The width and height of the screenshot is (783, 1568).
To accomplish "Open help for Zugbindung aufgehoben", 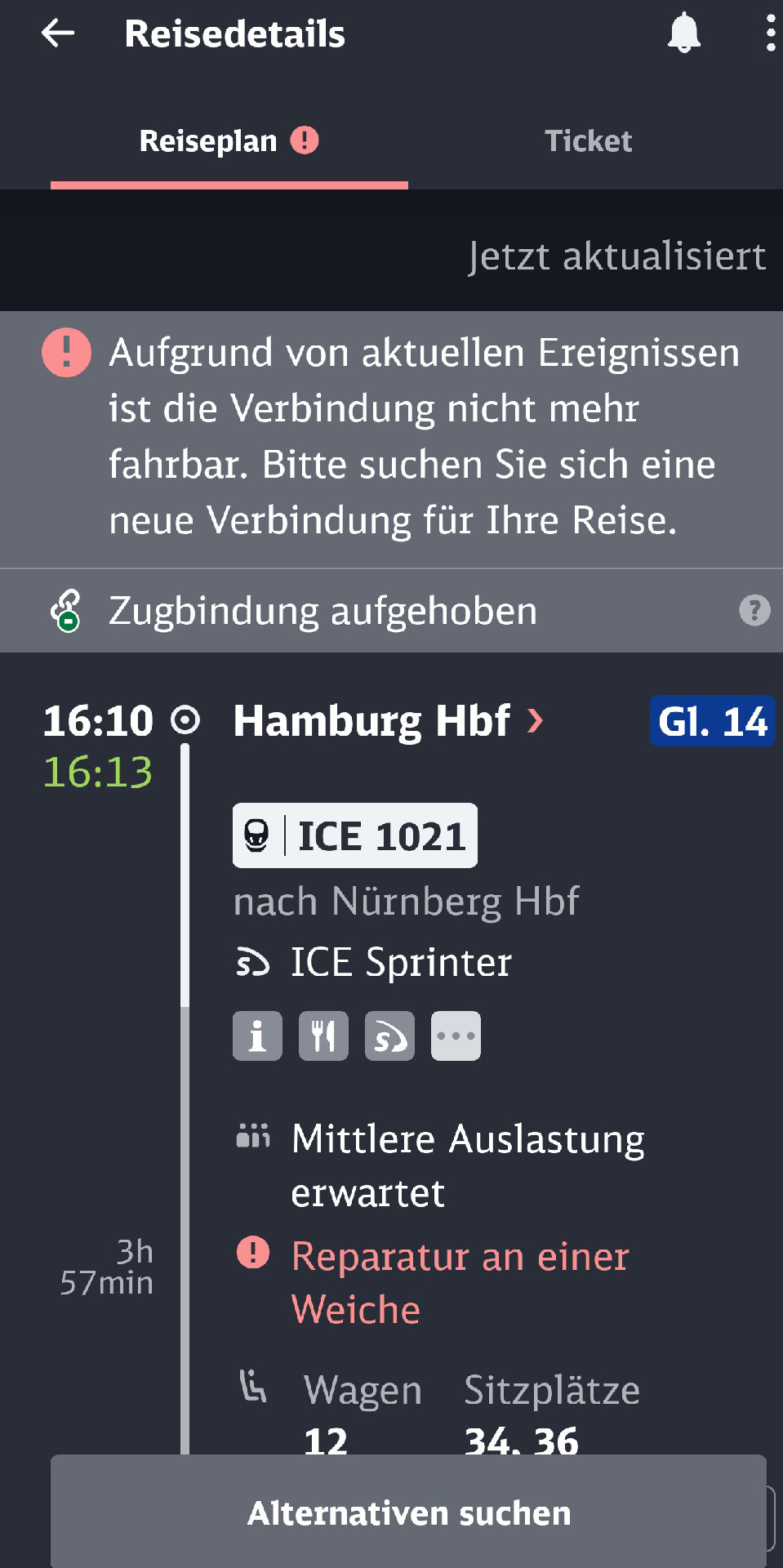I will 754,610.
